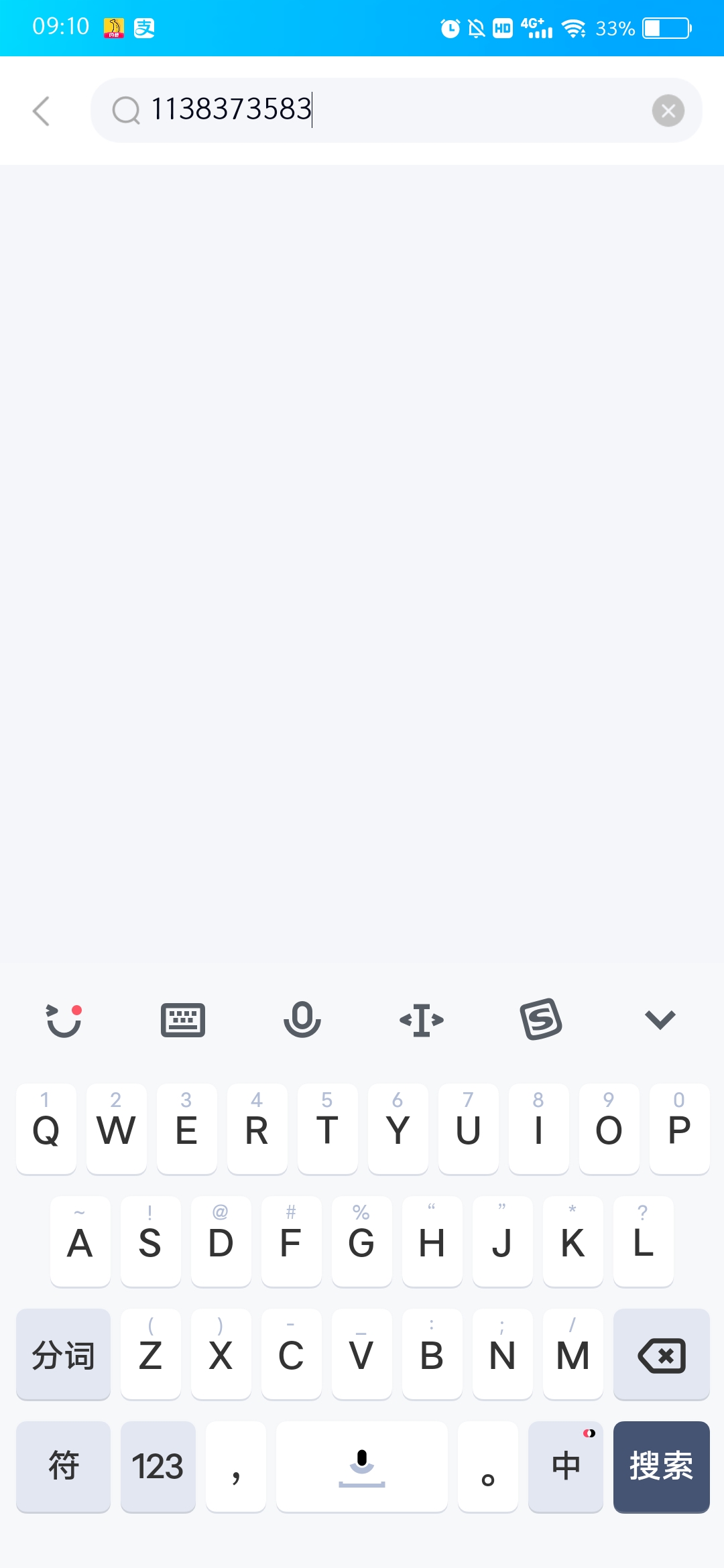
Task: Open the cursor movement tool
Action: tap(421, 1020)
